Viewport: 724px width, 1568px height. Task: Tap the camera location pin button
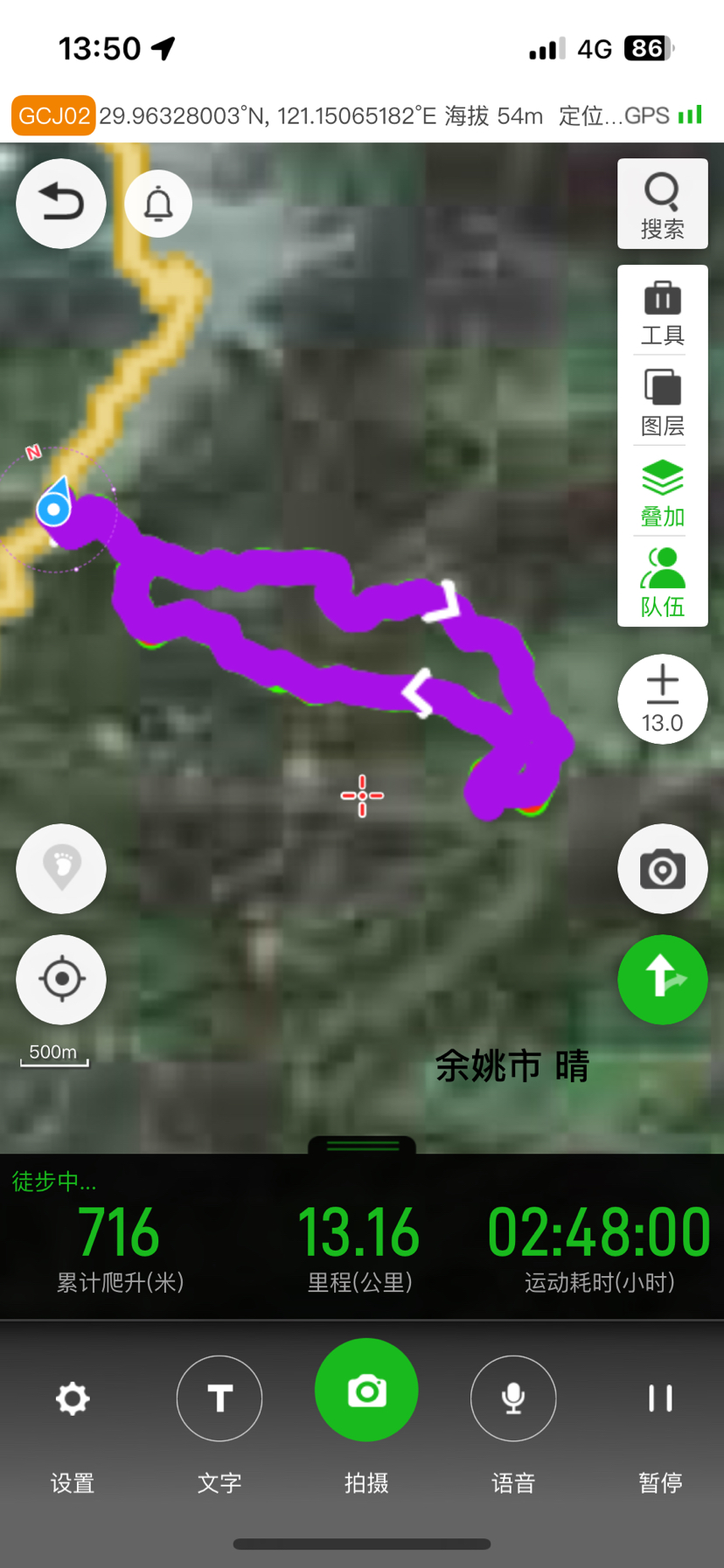click(662, 869)
